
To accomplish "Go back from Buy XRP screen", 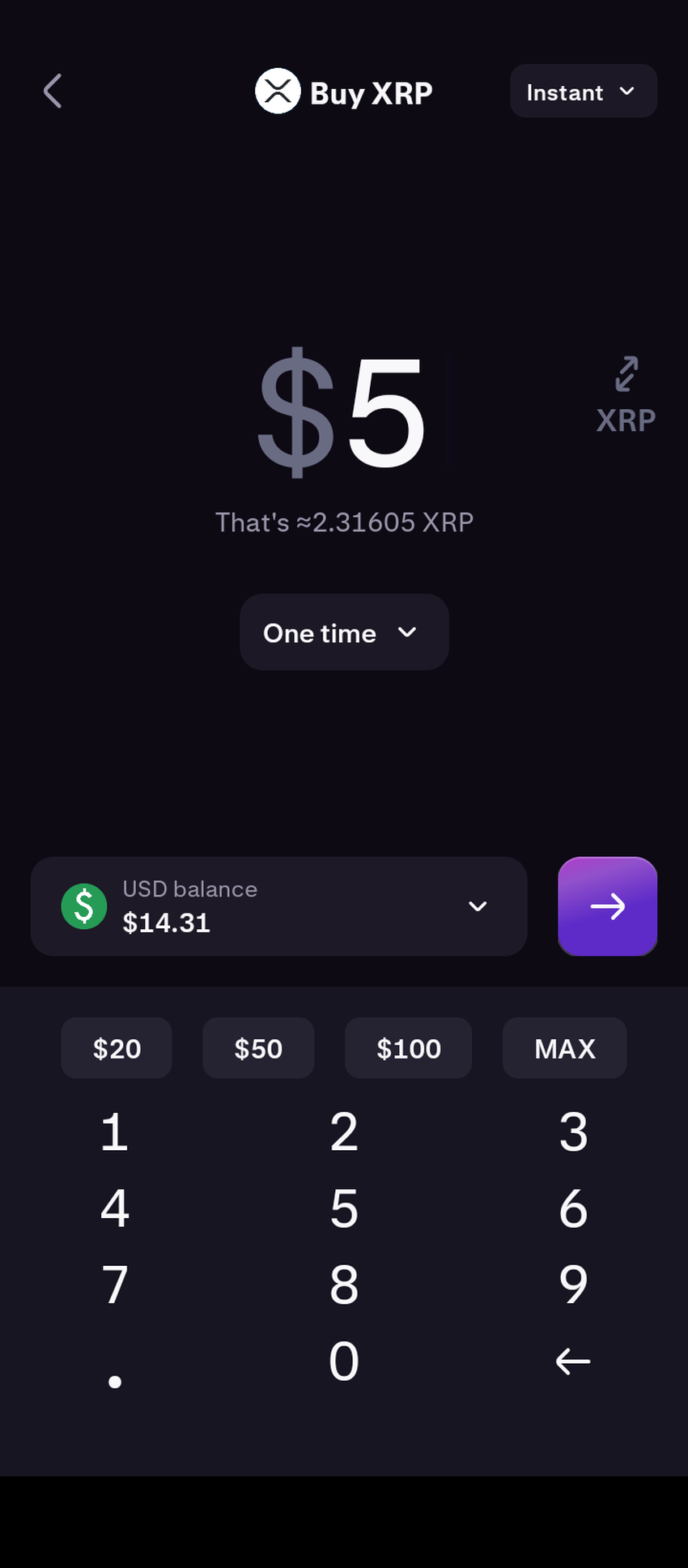I will coord(53,91).
